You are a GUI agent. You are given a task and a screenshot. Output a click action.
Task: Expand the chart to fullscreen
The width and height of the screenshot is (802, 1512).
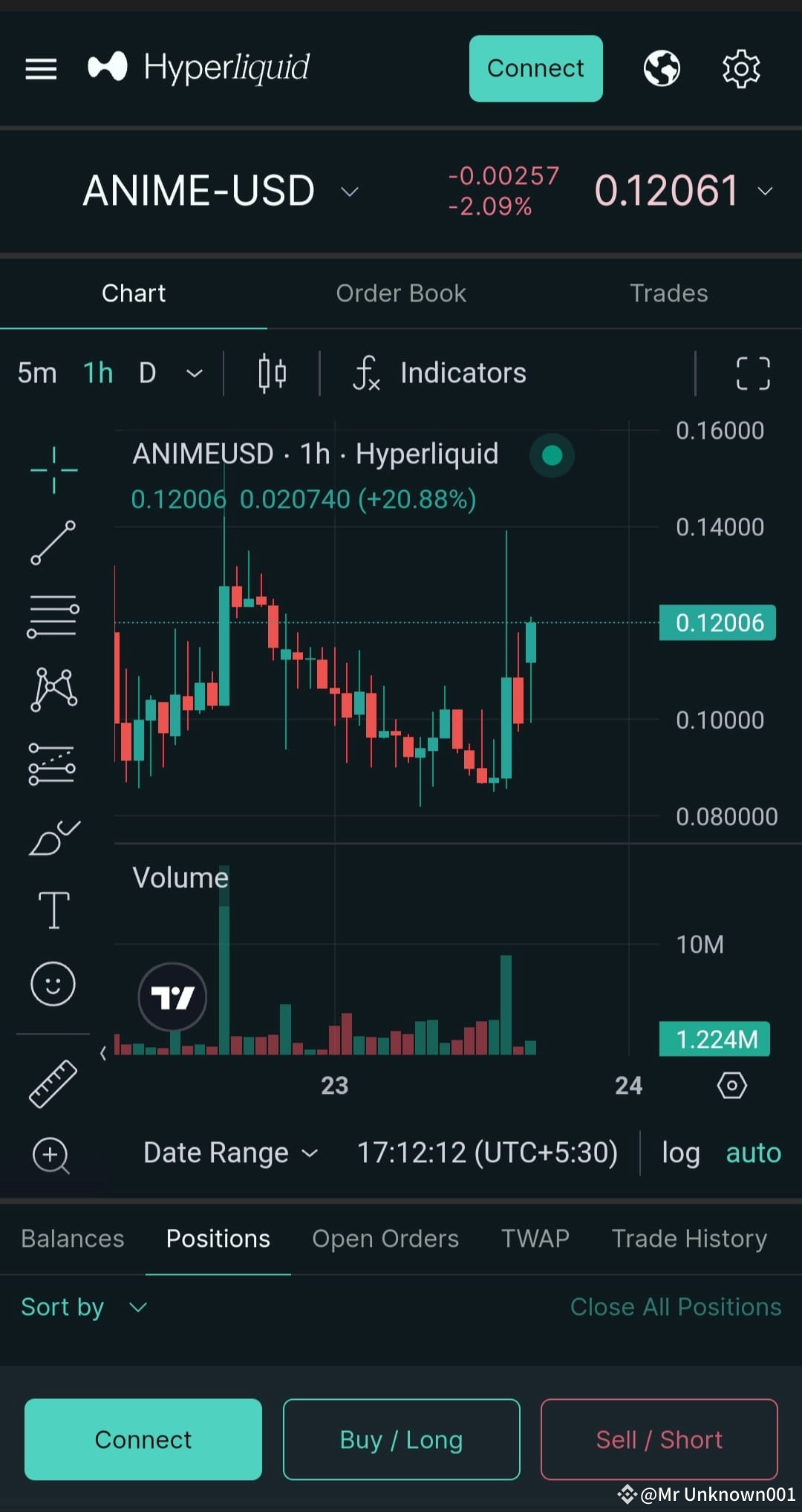tap(753, 373)
